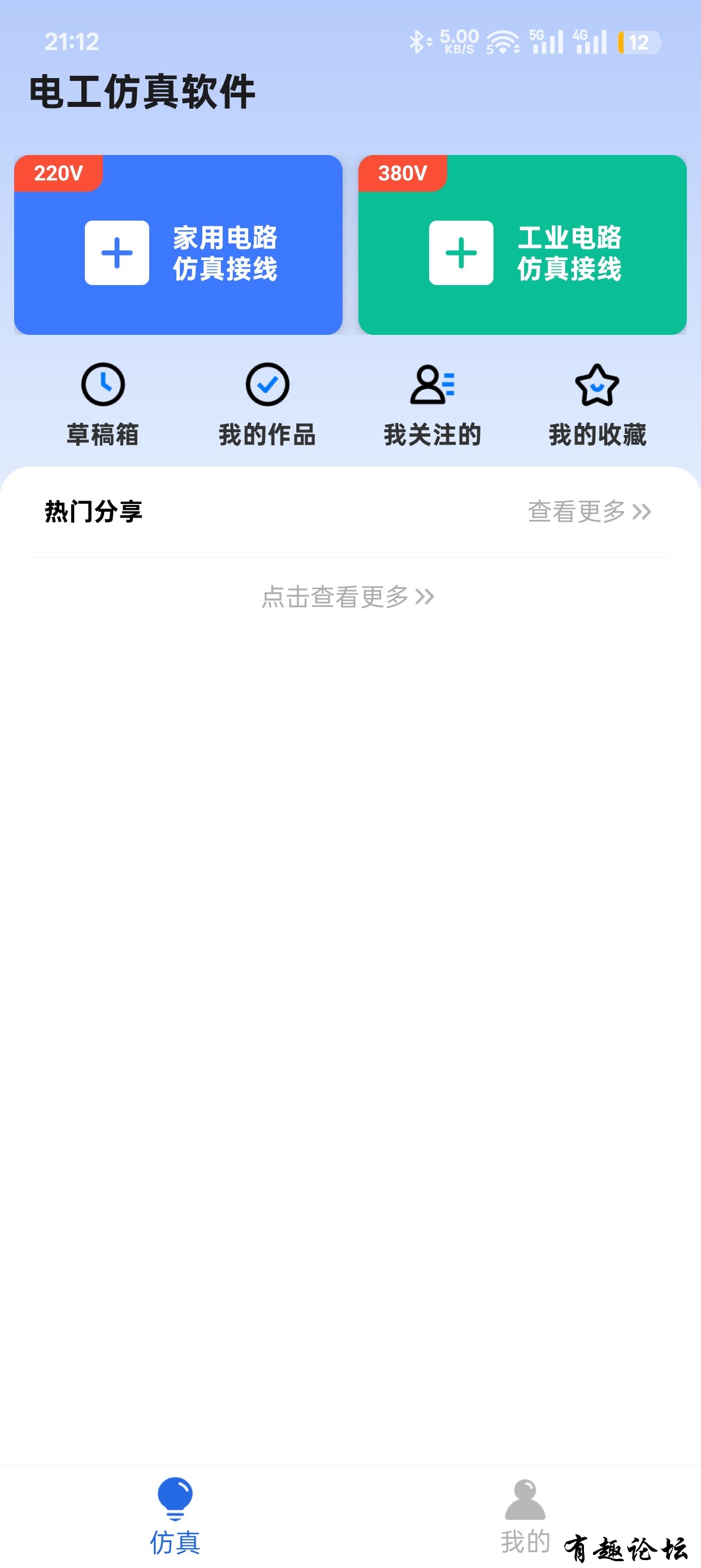Screen dimensions: 701x1568
Task: Switch to the 我的 tab
Action: tap(525, 1515)
